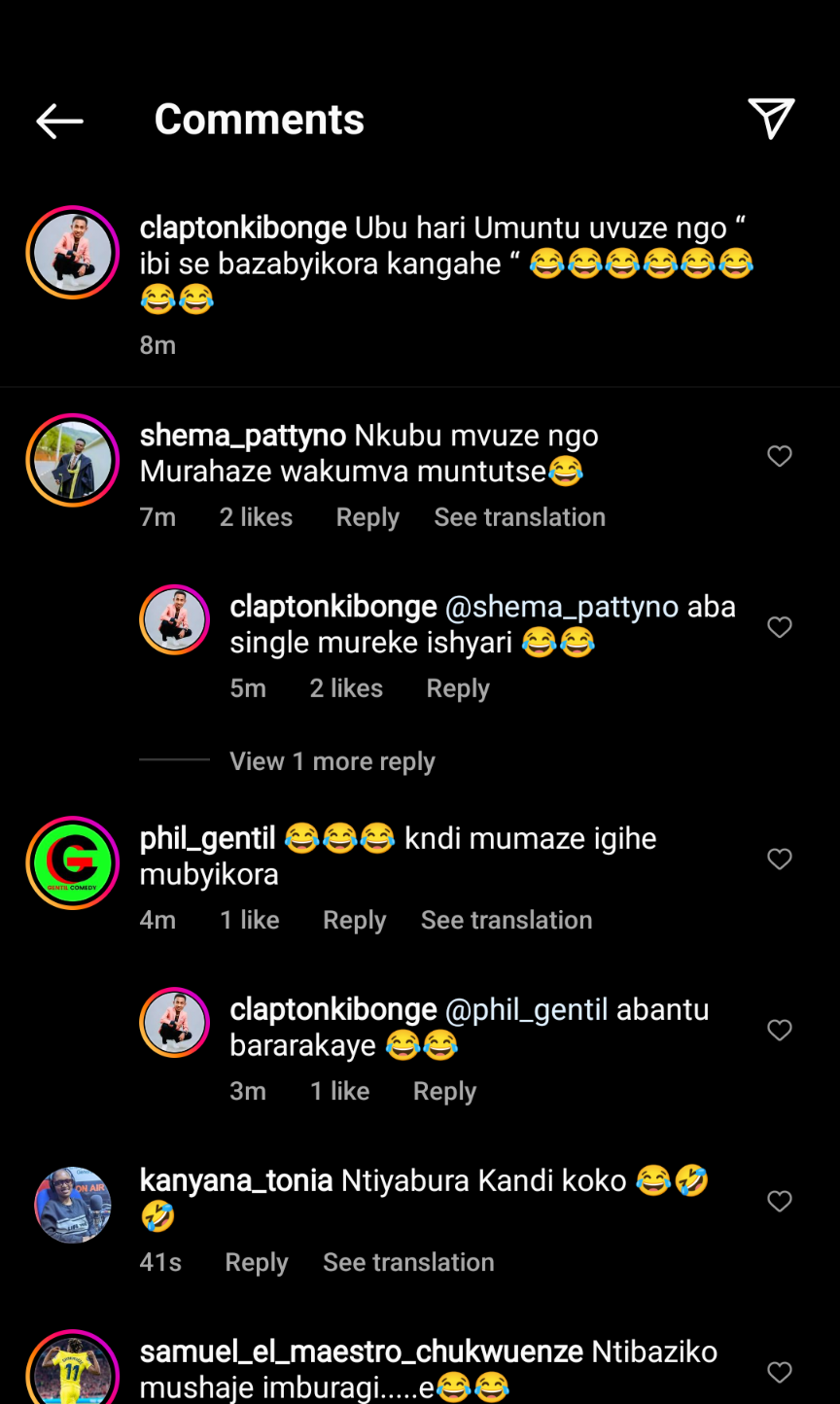
Task: Reply to kanyana_tonia's comment
Action: 257,1262
